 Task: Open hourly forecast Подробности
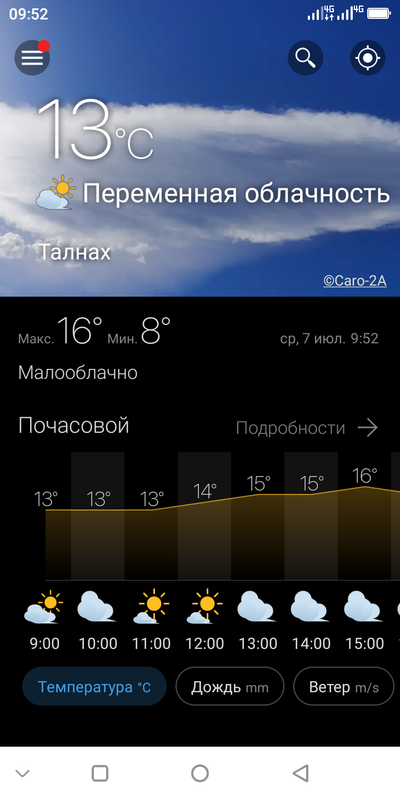[307, 428]
